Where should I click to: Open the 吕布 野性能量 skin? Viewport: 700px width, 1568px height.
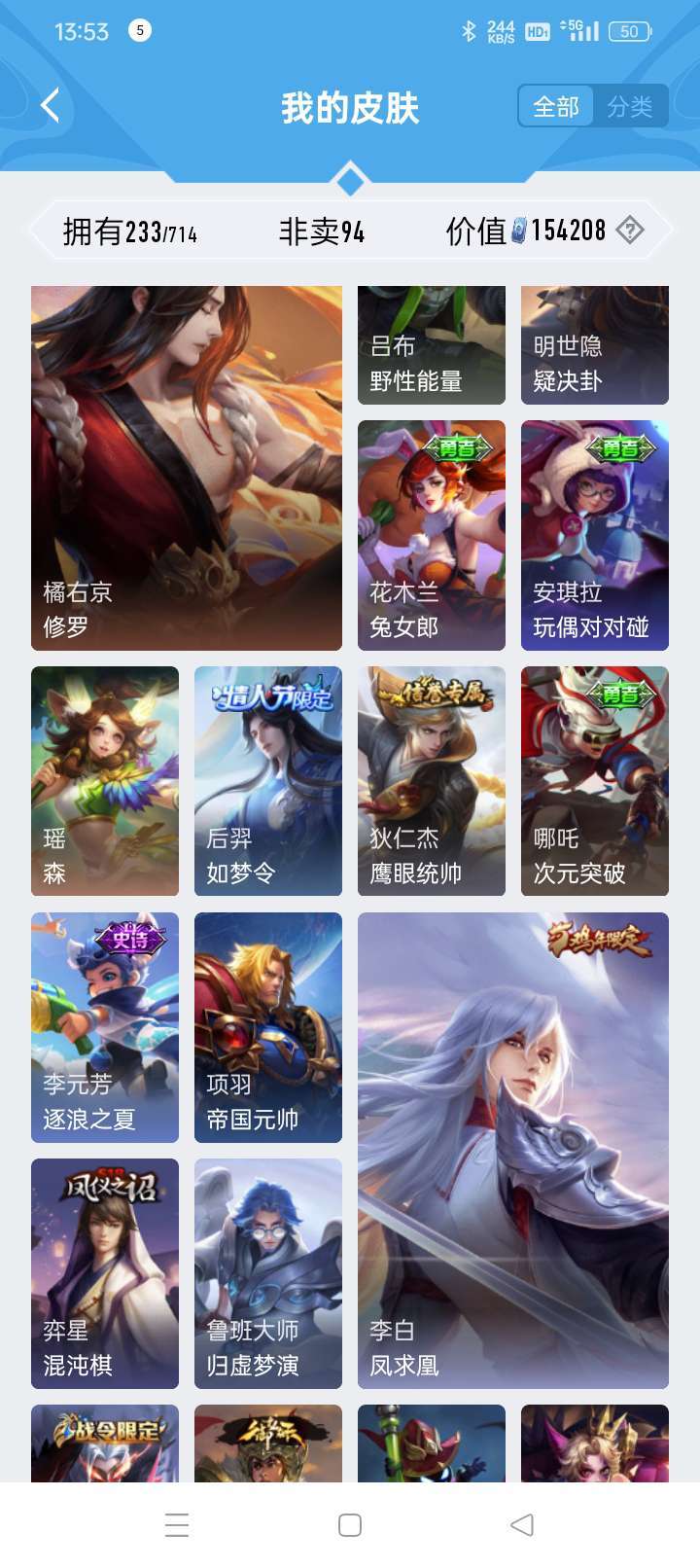point(432,345)
